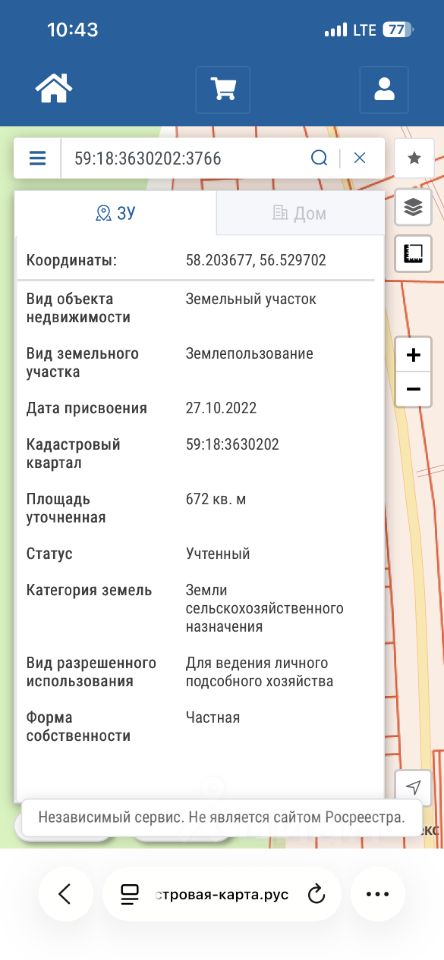The width and height of the screenshot is (444, 960).
Task: Zoom in on the map
Action: 414,355
